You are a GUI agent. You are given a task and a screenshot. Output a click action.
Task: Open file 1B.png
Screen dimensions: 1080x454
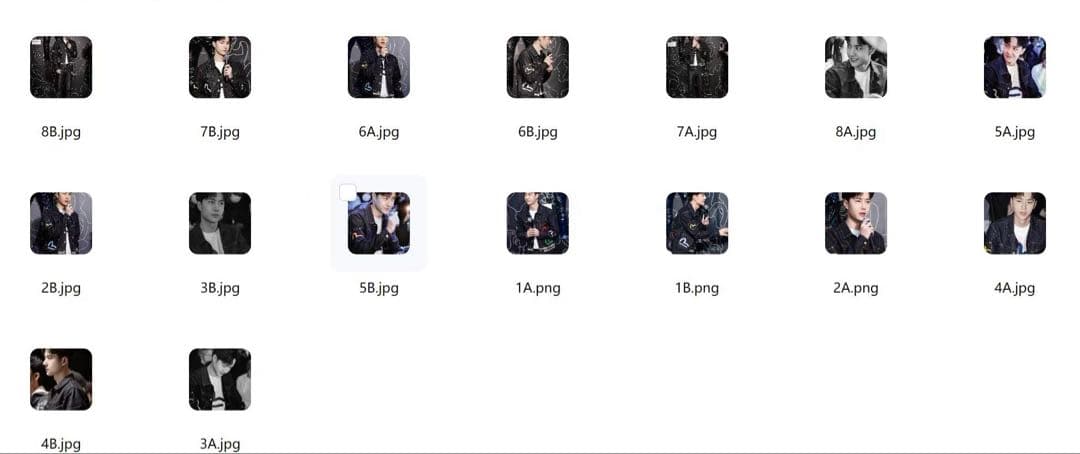697,223
